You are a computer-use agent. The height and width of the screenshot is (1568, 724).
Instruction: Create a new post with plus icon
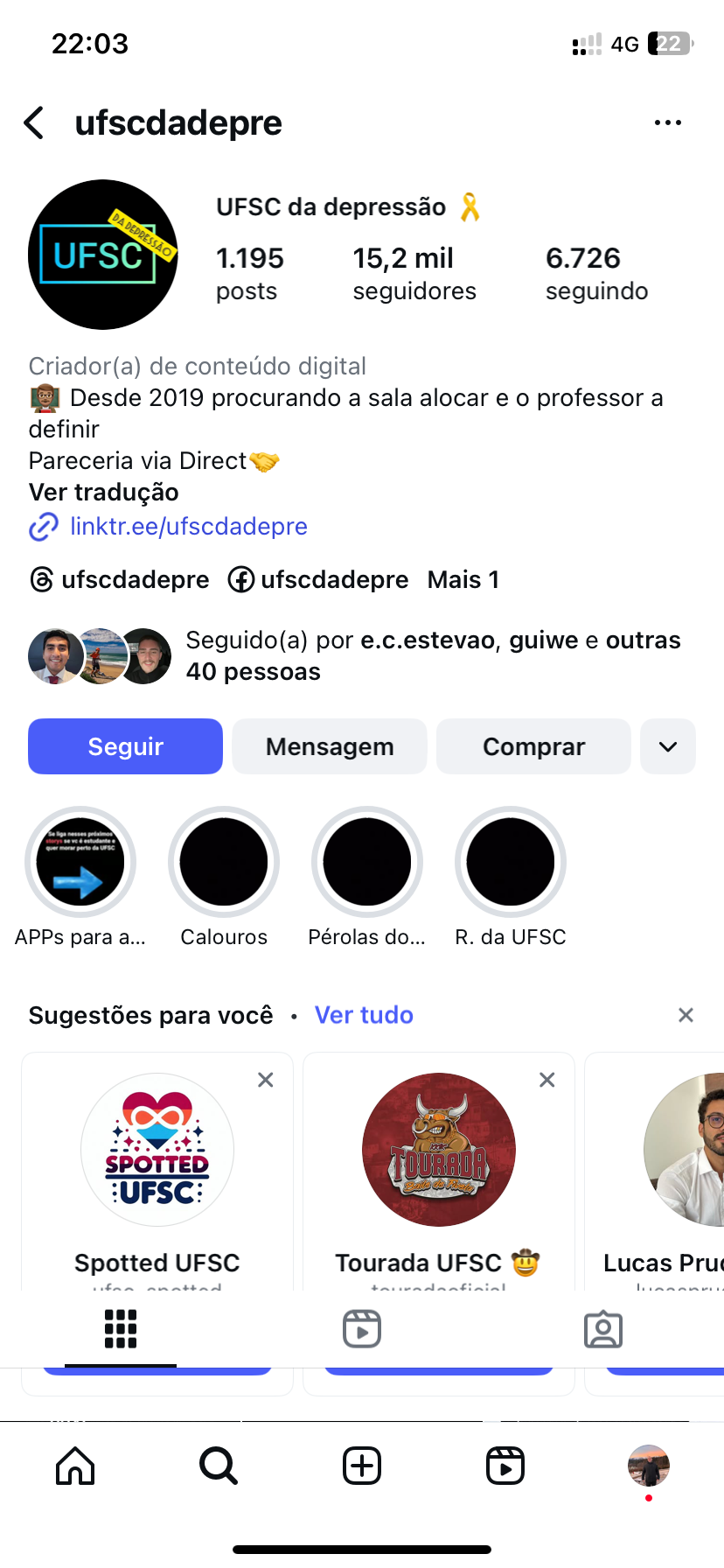(x=362, y=1466)
